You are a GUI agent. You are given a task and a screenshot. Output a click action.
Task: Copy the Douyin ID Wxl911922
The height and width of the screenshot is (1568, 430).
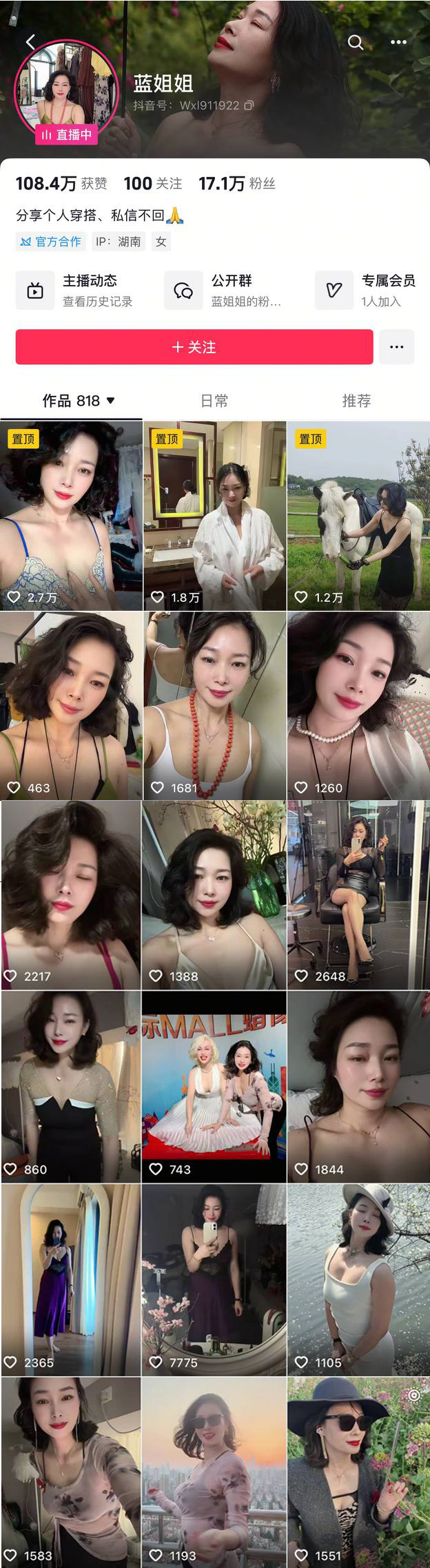click(x=249, y=105)
